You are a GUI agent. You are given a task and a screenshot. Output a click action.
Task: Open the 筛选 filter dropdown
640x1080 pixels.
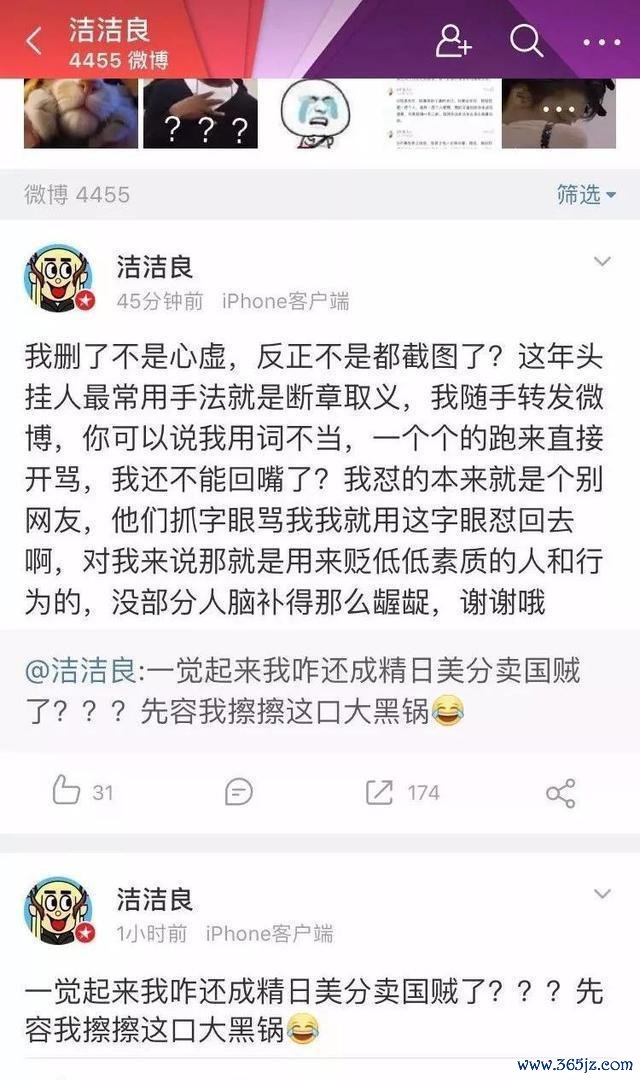tap(586, 194)
